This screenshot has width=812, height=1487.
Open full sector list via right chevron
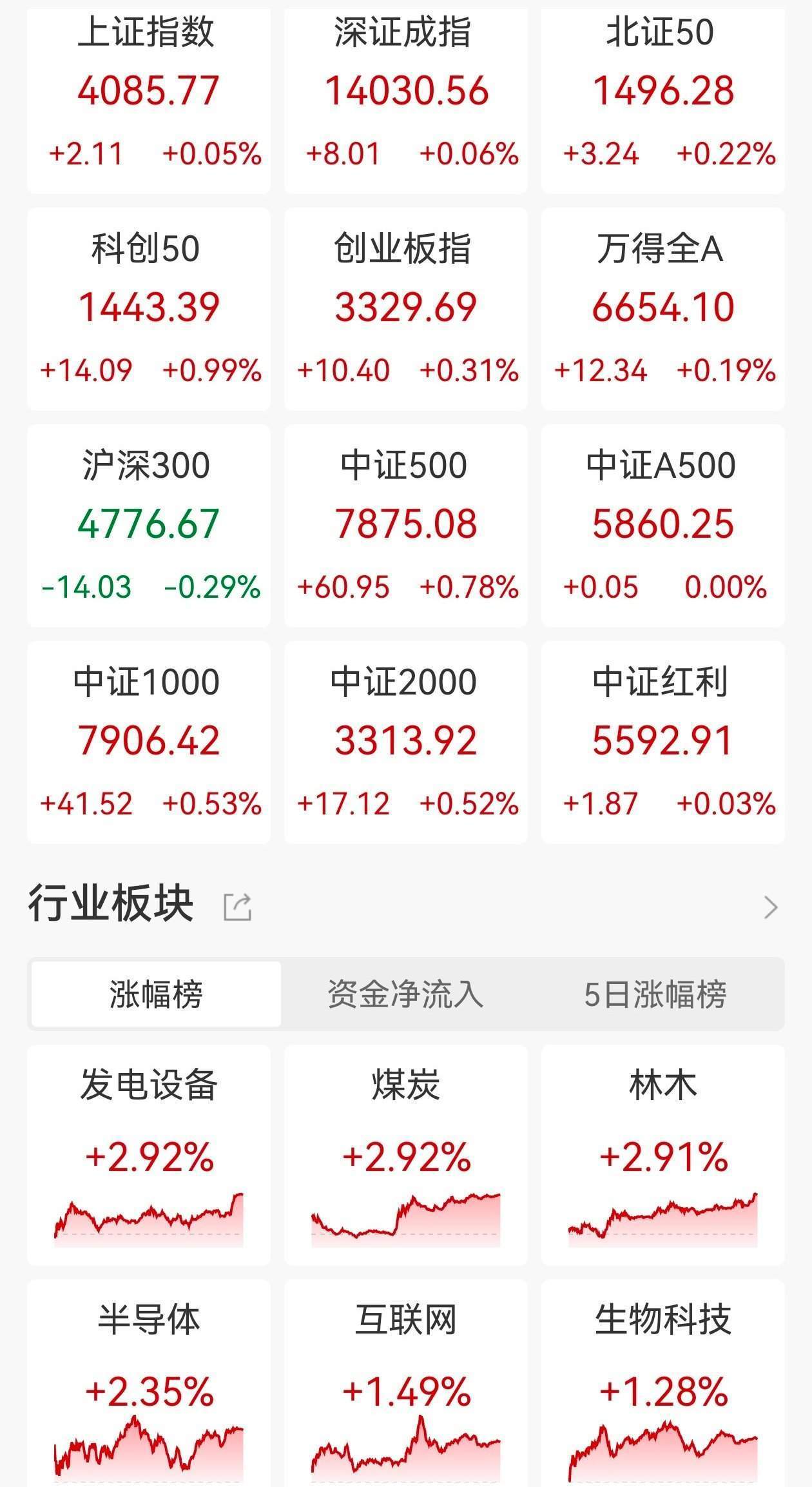point(771,906)
